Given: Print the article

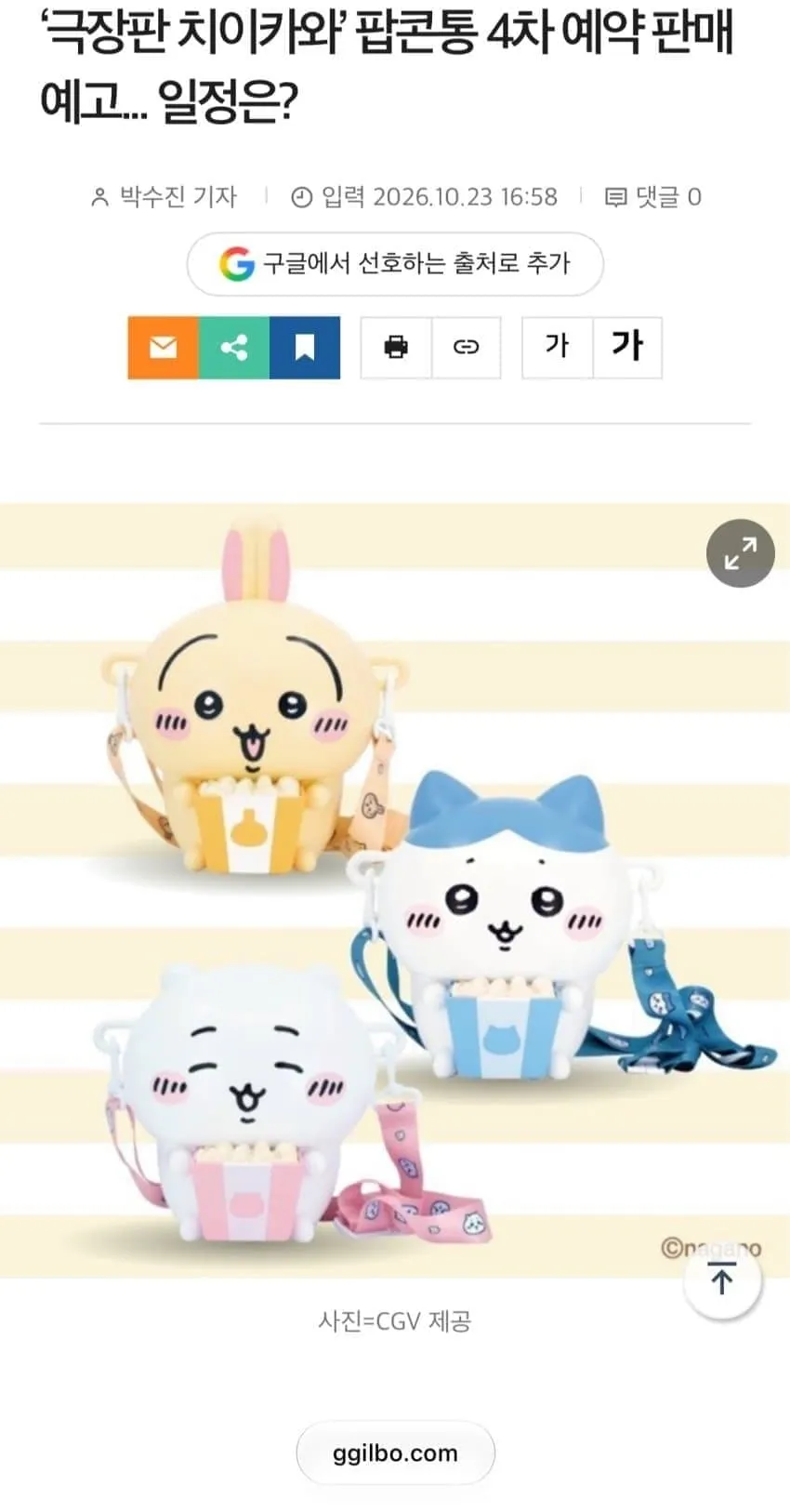Looking at the screenshot, I should (x=396, y=348).
